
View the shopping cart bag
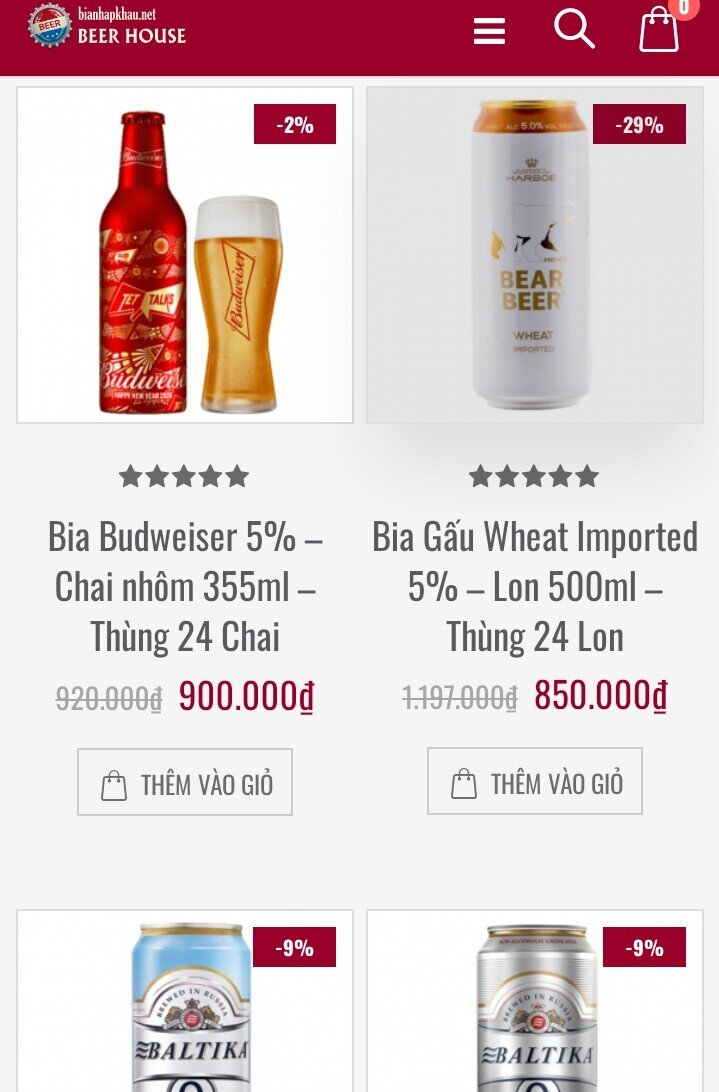[x=660, y=30]
